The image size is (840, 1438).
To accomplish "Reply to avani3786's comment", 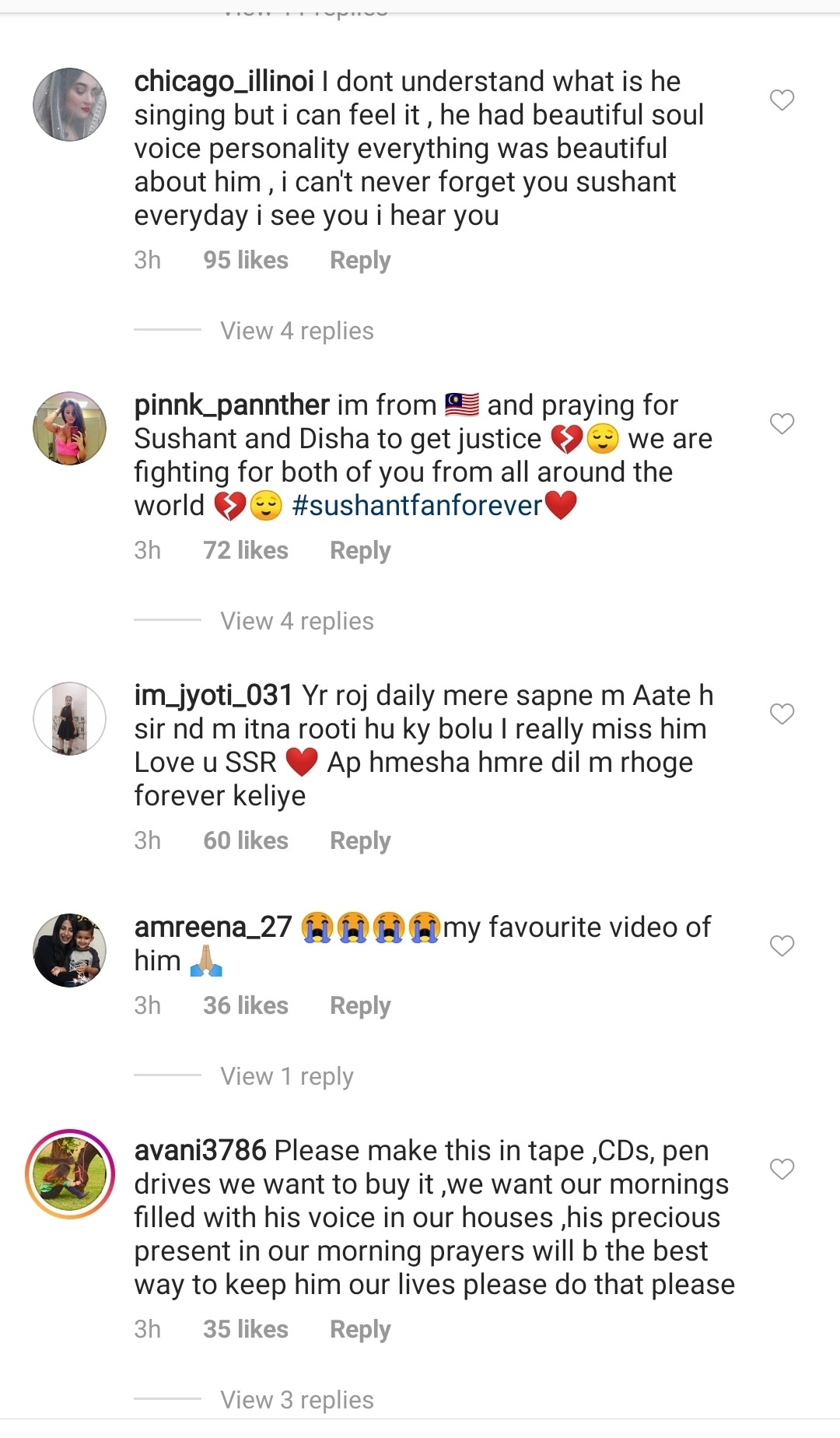I will [360, 1329].
